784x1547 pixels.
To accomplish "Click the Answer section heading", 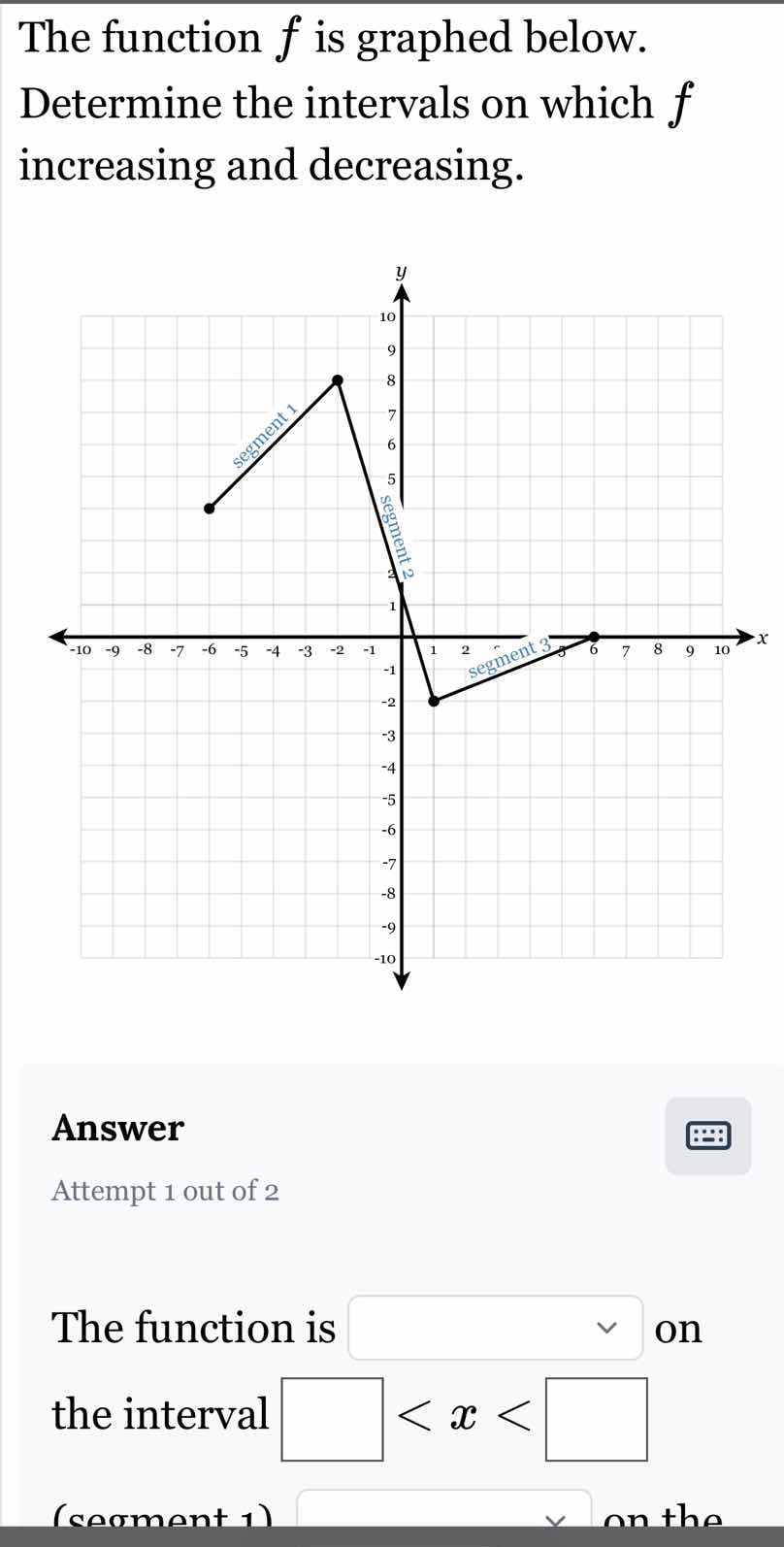I will coord(116,1128).
